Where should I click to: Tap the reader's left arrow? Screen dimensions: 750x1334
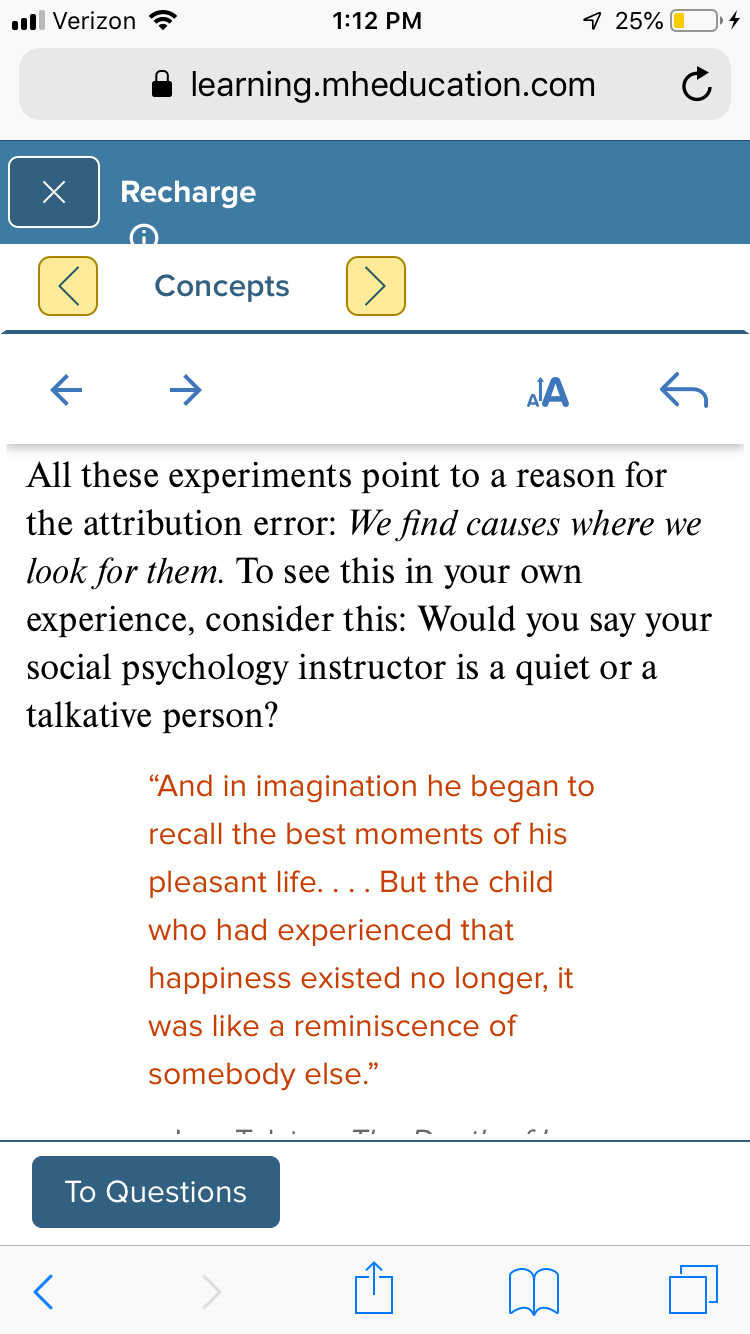coord(67,390)
